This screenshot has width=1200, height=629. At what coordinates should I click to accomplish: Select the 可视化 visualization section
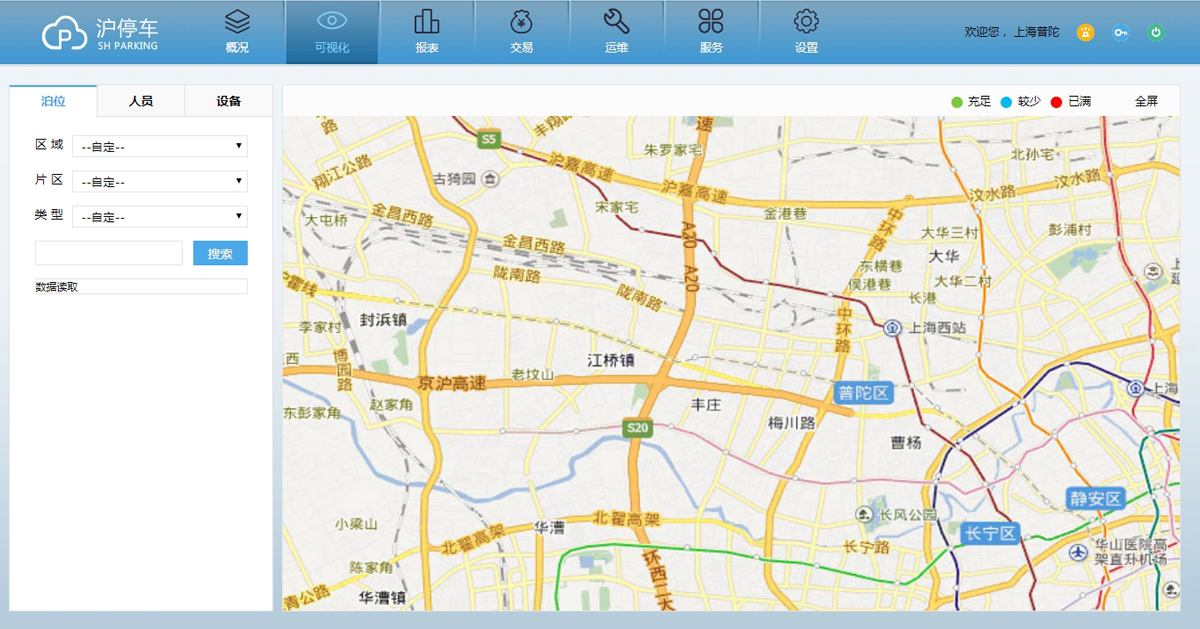(x=332, y=32)
